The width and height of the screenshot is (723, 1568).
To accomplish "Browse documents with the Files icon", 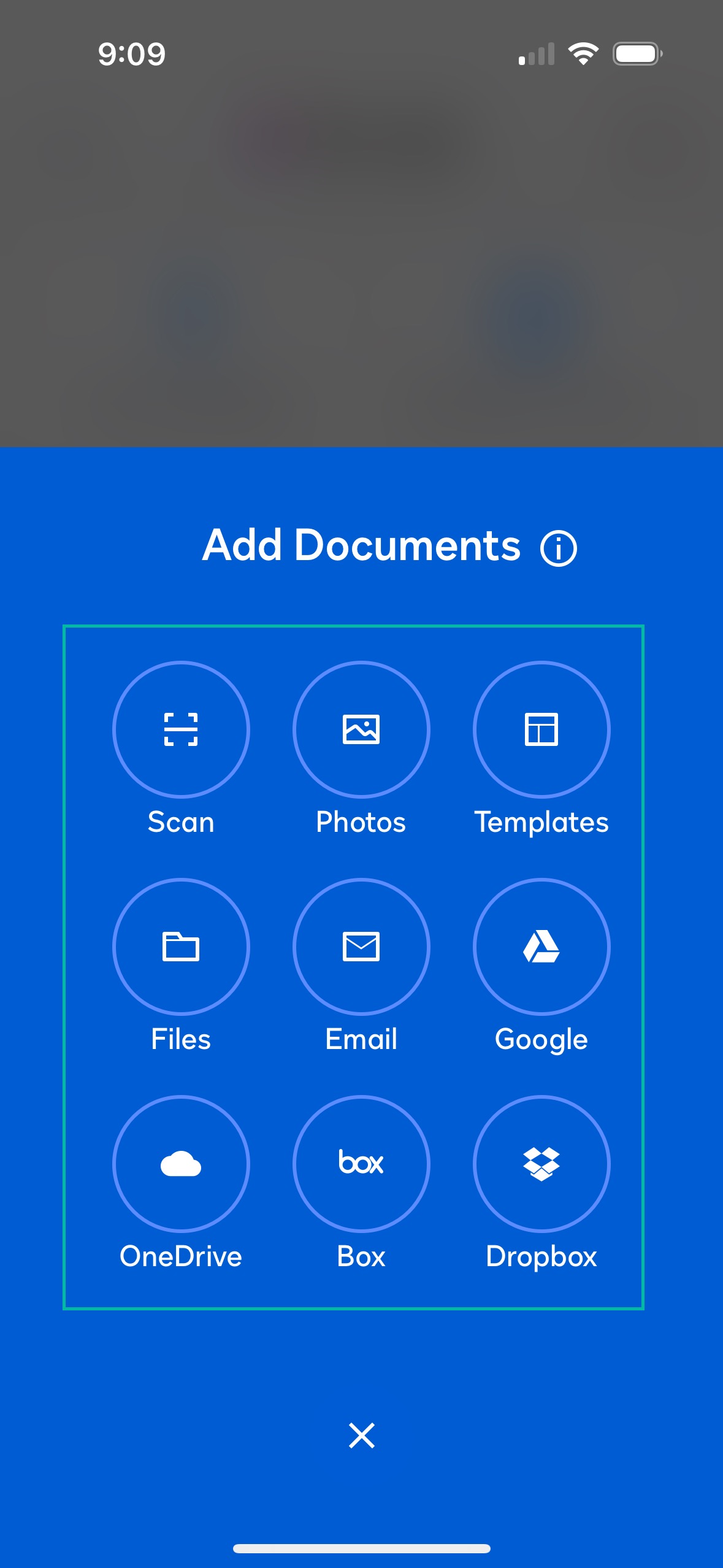I will 181,948.
